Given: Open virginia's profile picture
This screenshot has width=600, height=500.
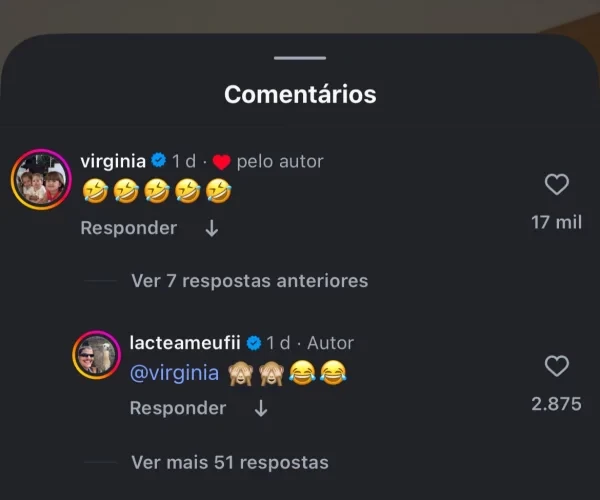Looking at the screenshot, I should (39, 181).
